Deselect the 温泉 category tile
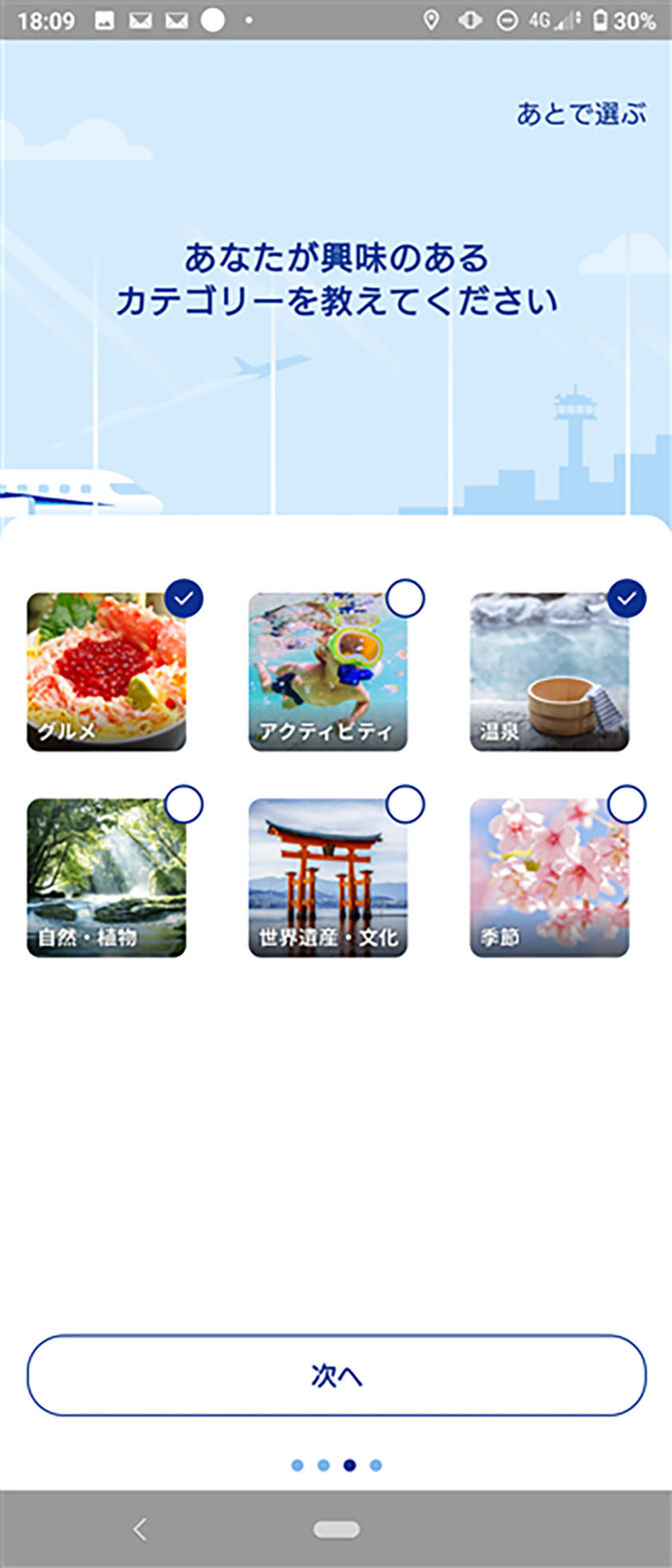 coord(549,671)
